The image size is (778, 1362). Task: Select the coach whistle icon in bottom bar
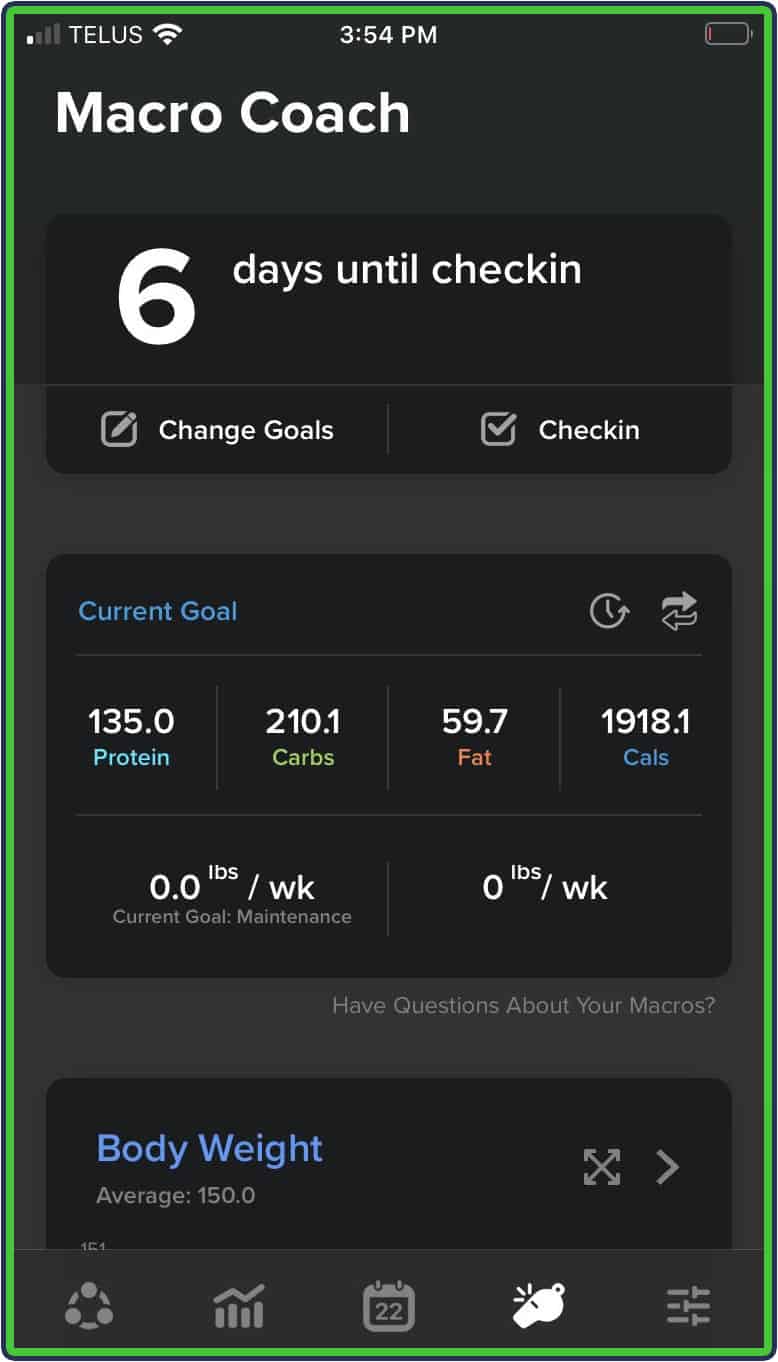pyautogui.click(x=538, y=1303)
